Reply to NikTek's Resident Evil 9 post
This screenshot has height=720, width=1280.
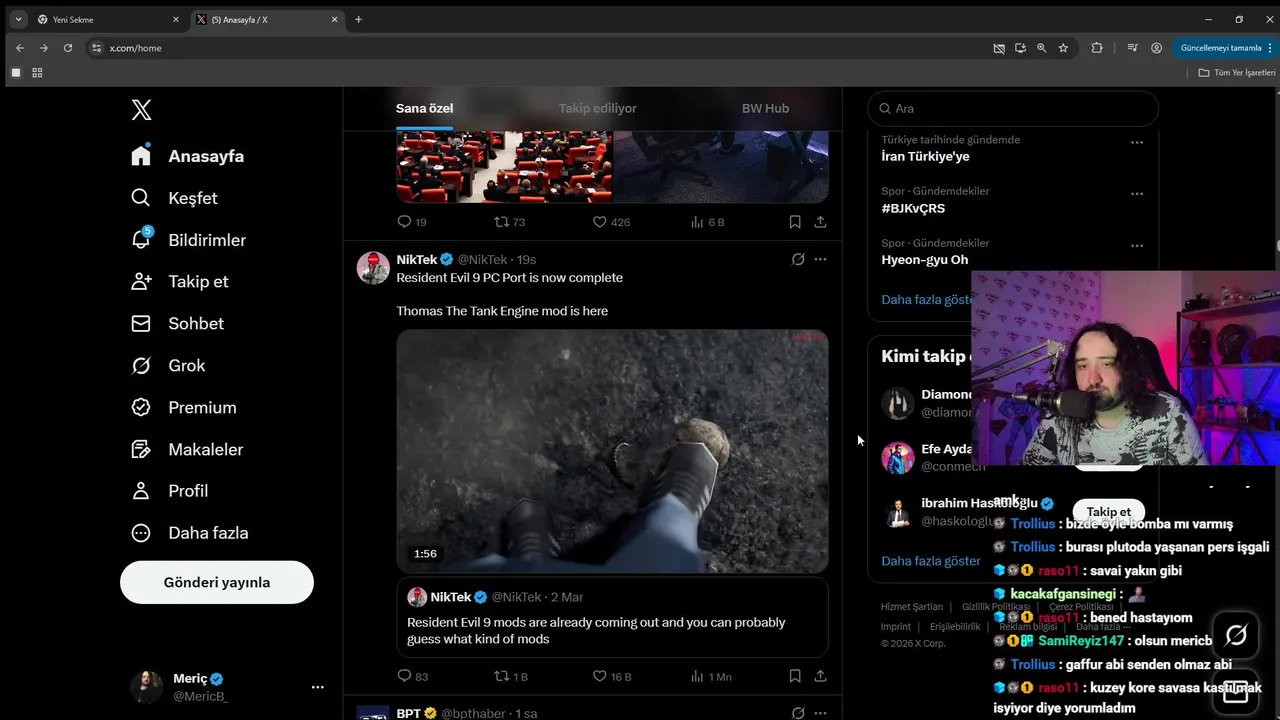tap(405, 676)
